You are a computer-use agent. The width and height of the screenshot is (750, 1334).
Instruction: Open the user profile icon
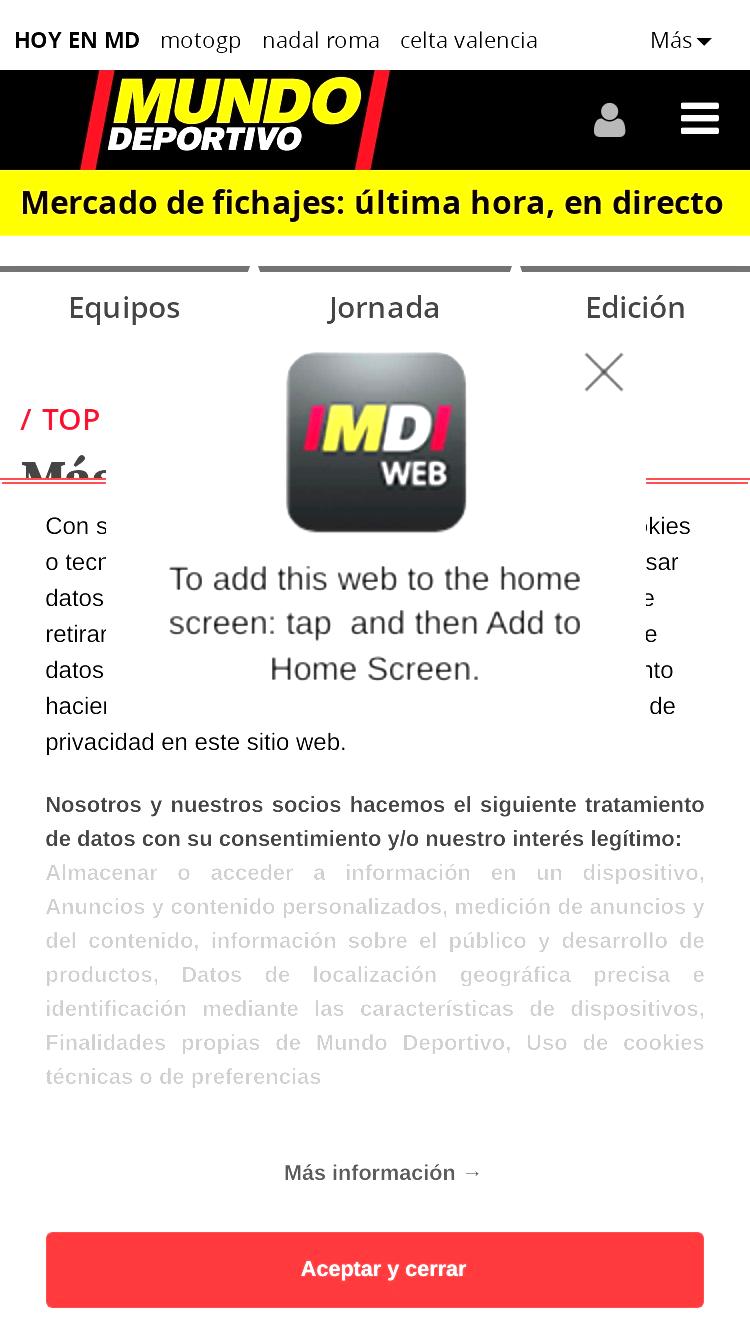click(609, 120)
